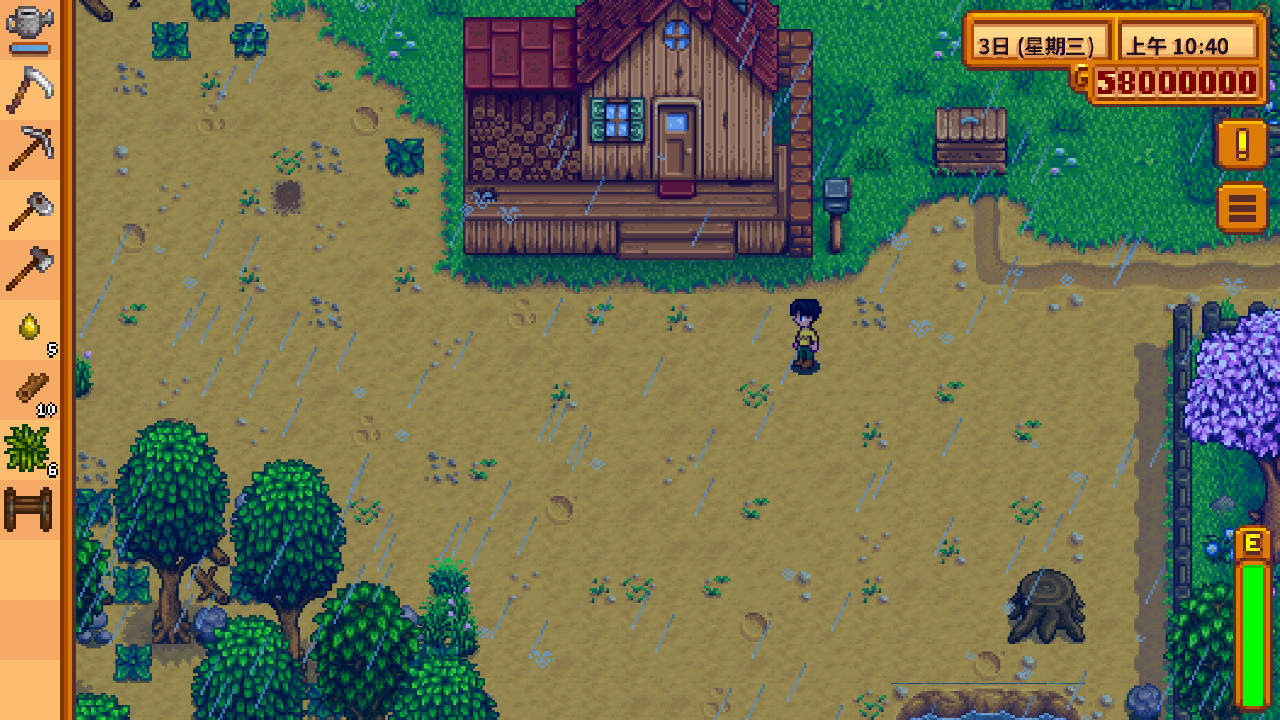Select the fiber stack of 6
Screen dimensions: 1280x720
coord(29,449)
